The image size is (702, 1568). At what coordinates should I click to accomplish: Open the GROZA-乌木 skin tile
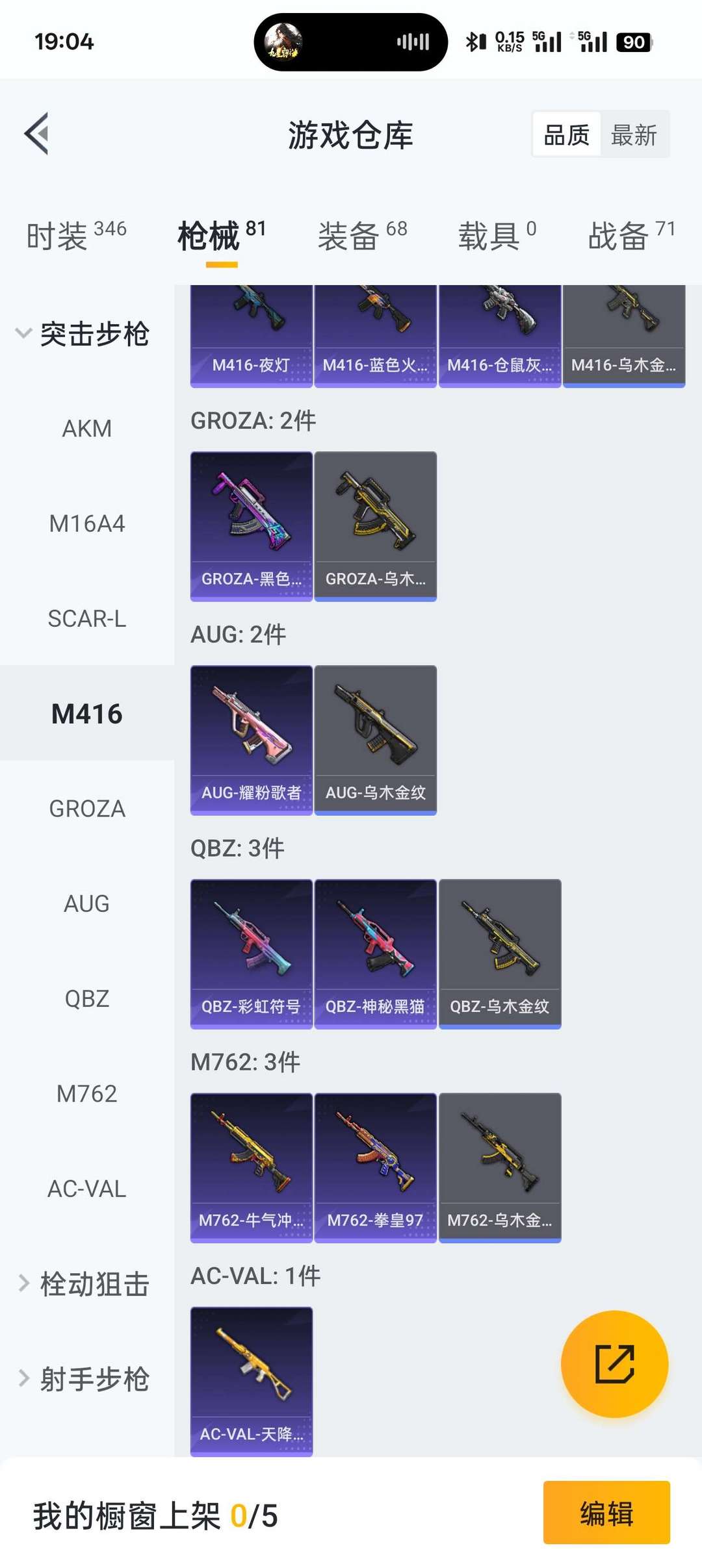[376, 526]
